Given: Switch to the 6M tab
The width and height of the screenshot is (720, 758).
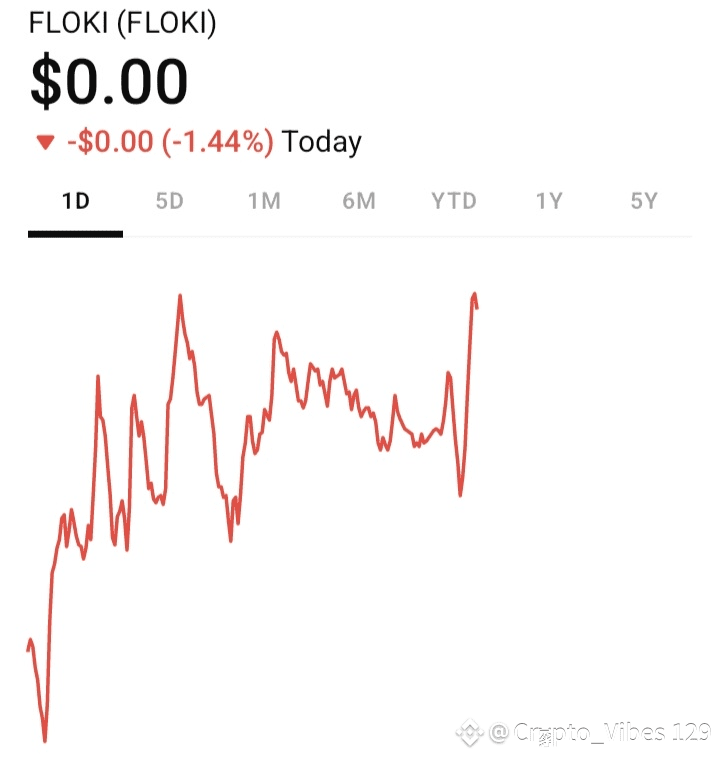Looking at the screenshot, I should click(359, 201).
